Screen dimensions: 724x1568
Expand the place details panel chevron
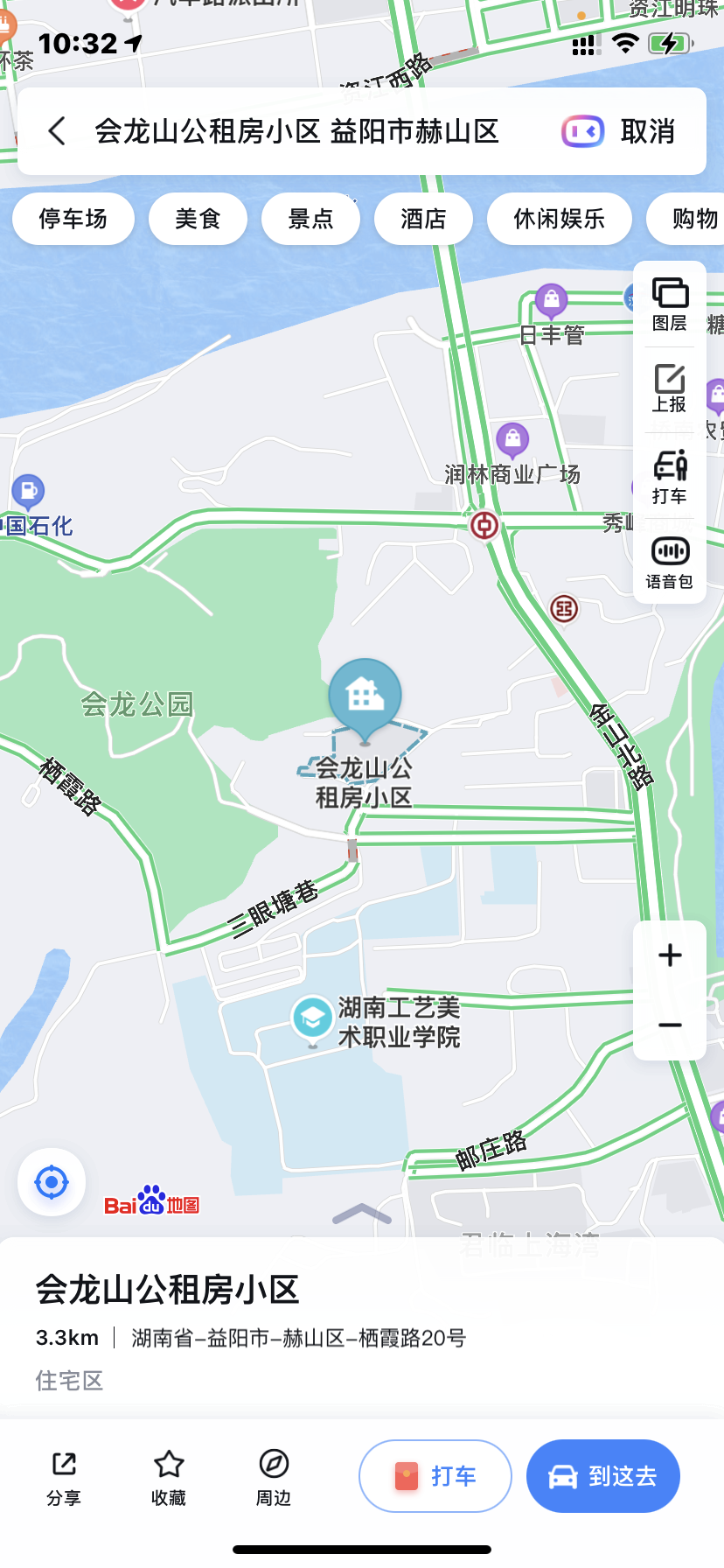coord(362,1214)
